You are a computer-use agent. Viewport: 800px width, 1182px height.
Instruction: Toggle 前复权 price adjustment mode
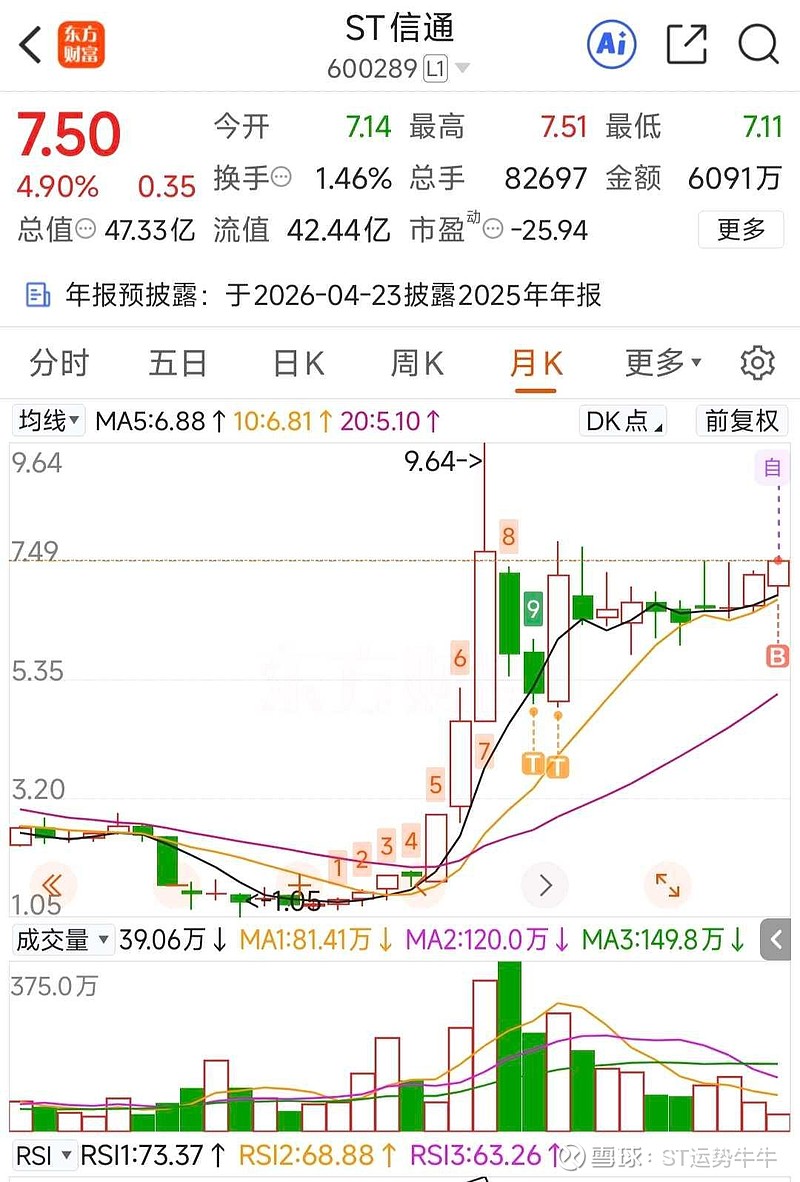coord(741,421)
